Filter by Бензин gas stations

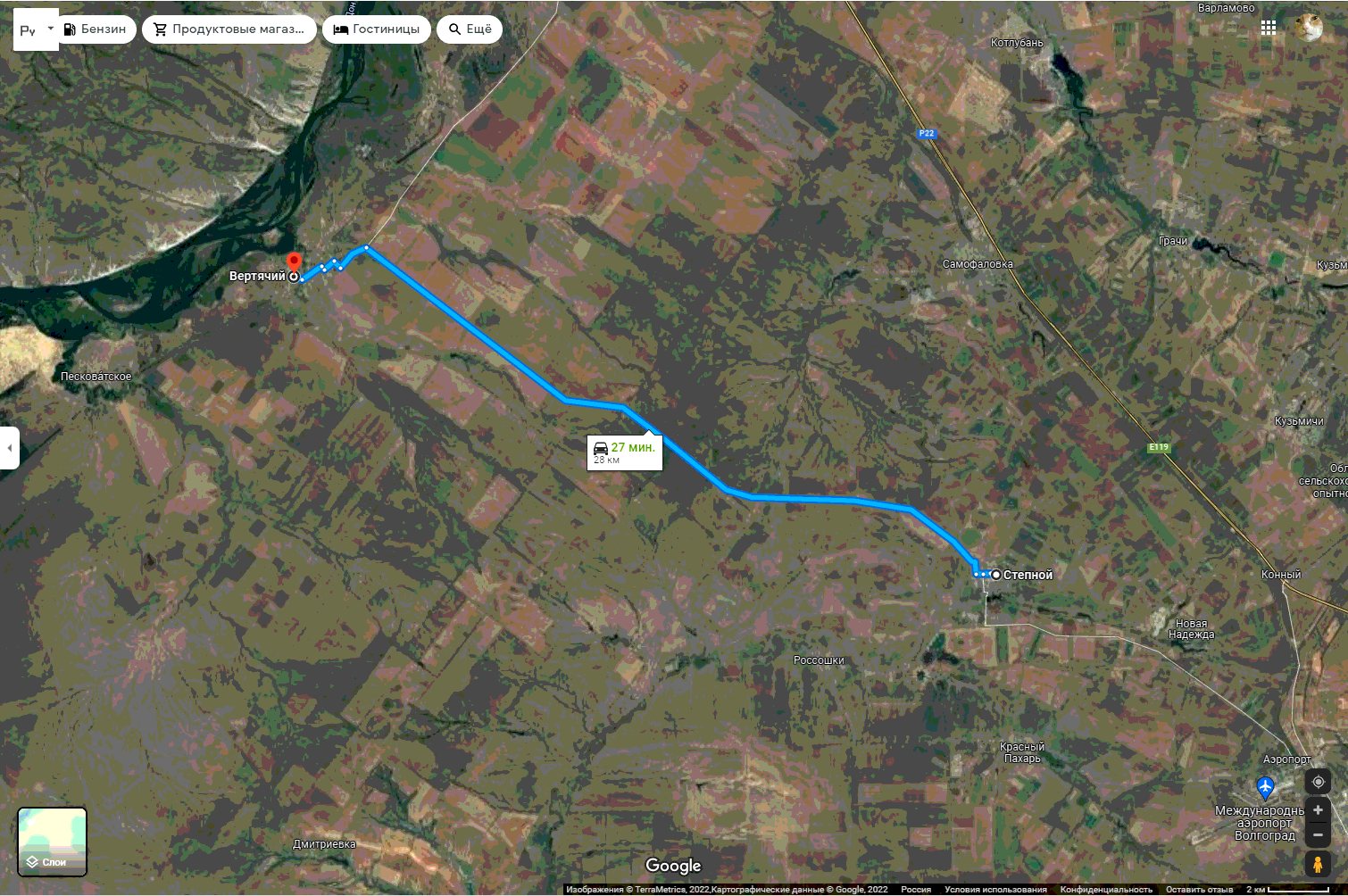[95, 29]
